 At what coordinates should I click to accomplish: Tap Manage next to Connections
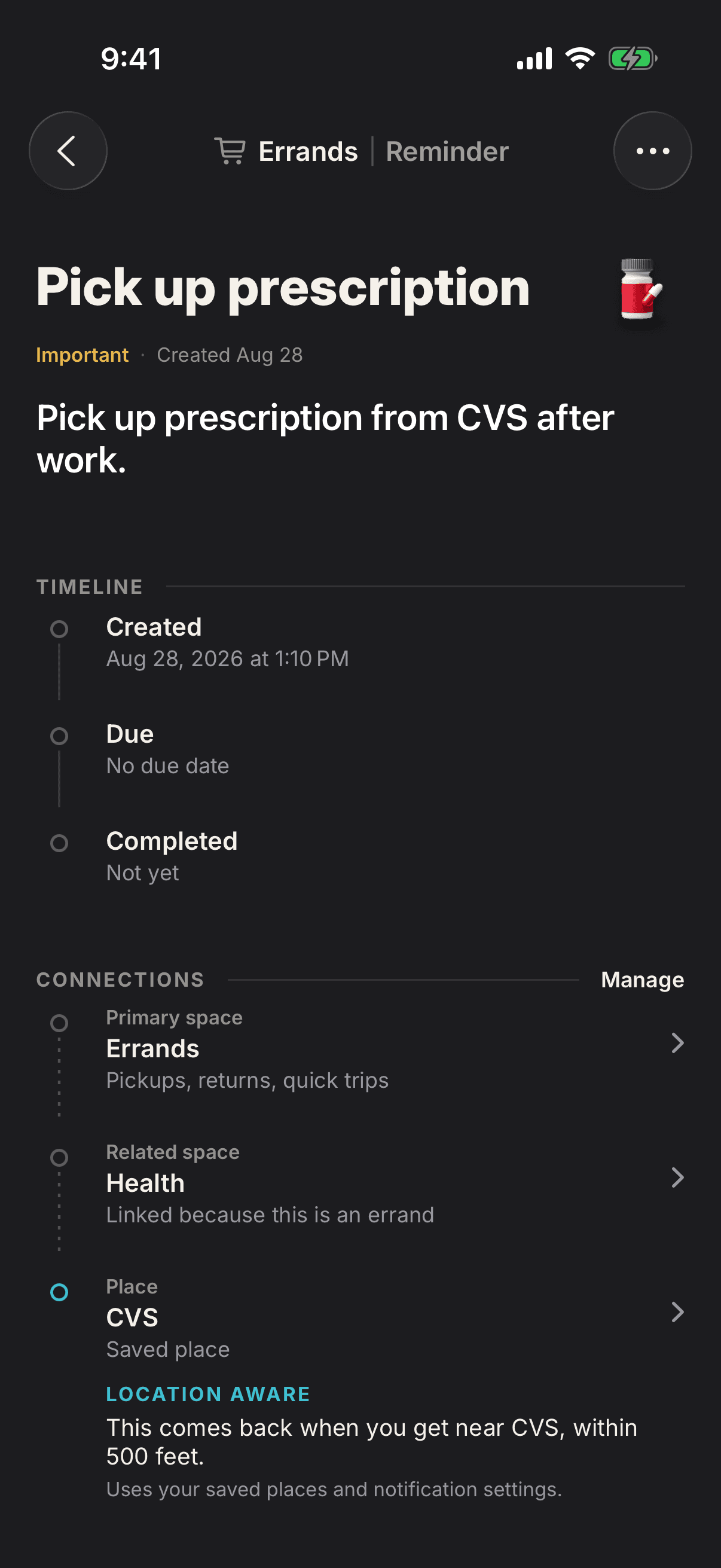pyautogui.click(x=642, y=980)
